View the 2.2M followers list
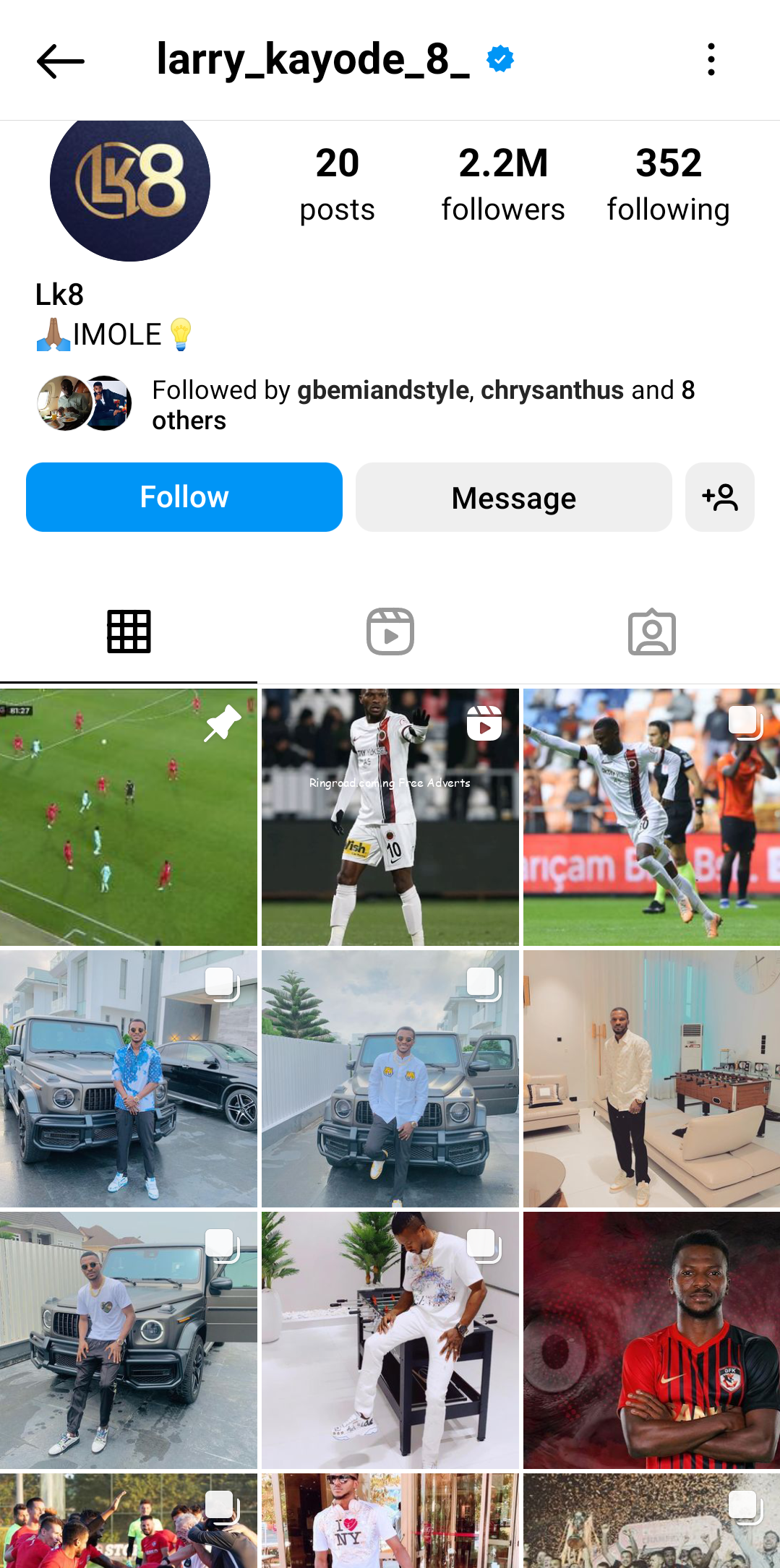780x1568 pixels. (x=503, y=184)
